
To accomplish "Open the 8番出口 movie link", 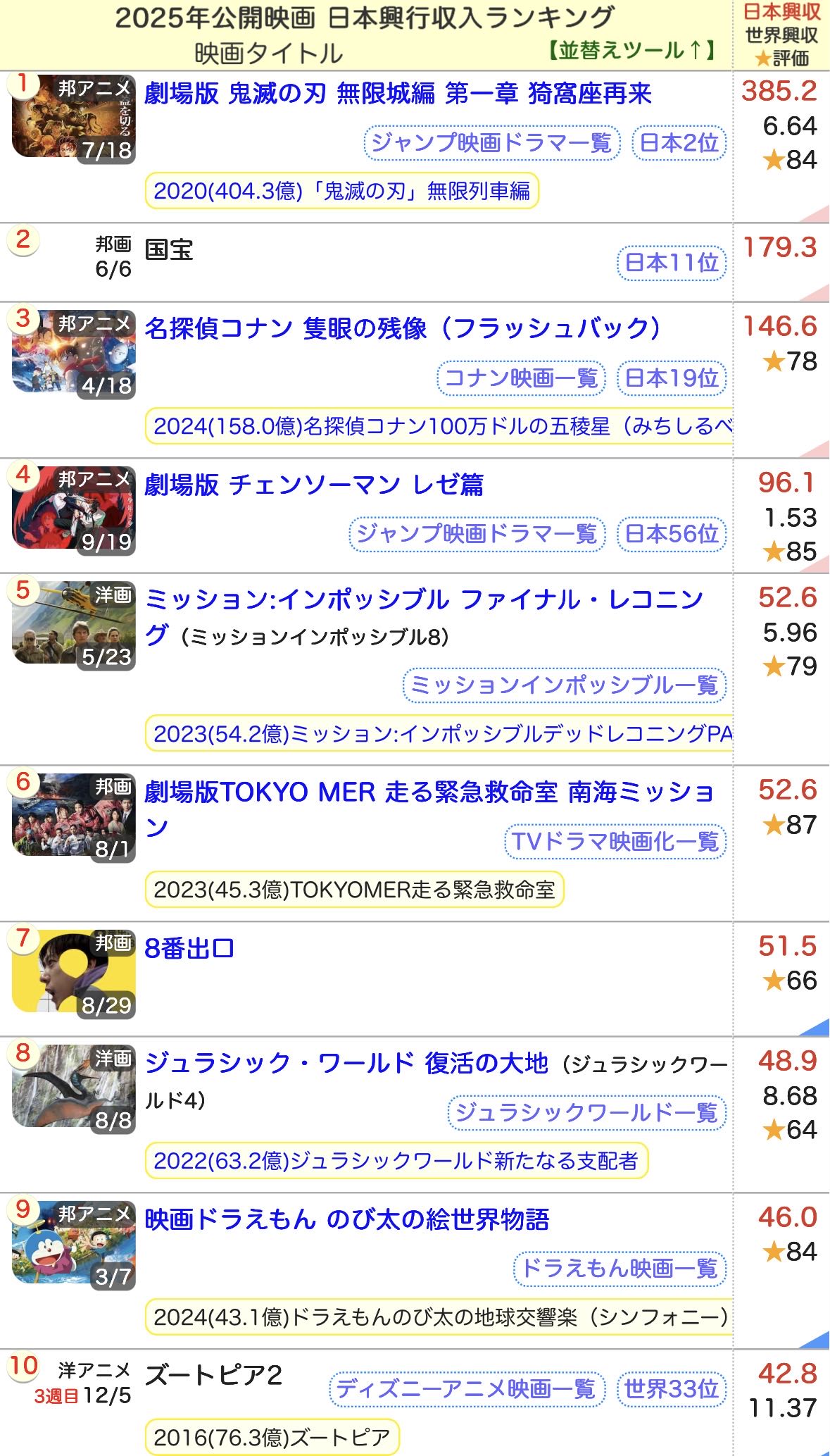I will pyautogui.click(x=189, y=949).
